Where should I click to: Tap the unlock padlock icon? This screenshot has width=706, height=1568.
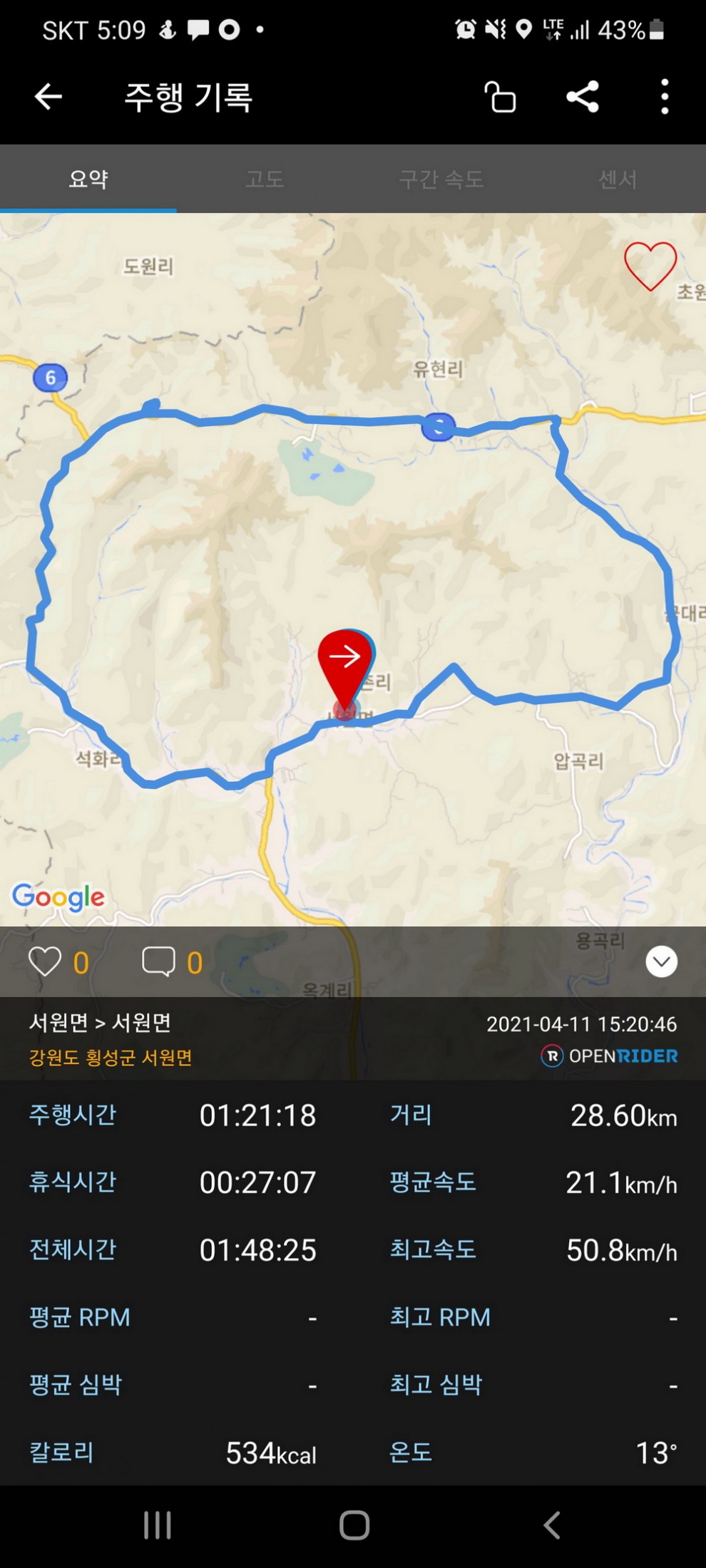(501, 97)
